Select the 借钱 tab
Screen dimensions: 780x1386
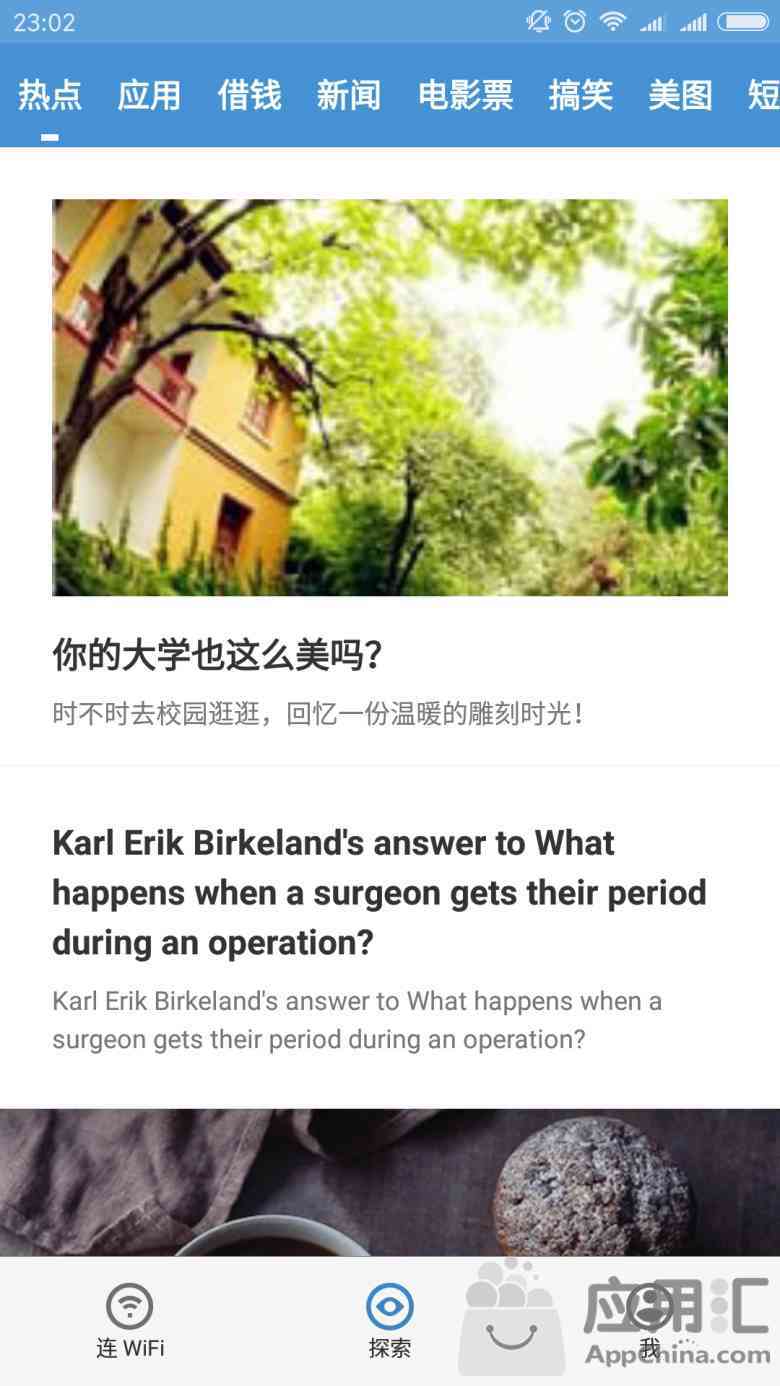(249, 96)
